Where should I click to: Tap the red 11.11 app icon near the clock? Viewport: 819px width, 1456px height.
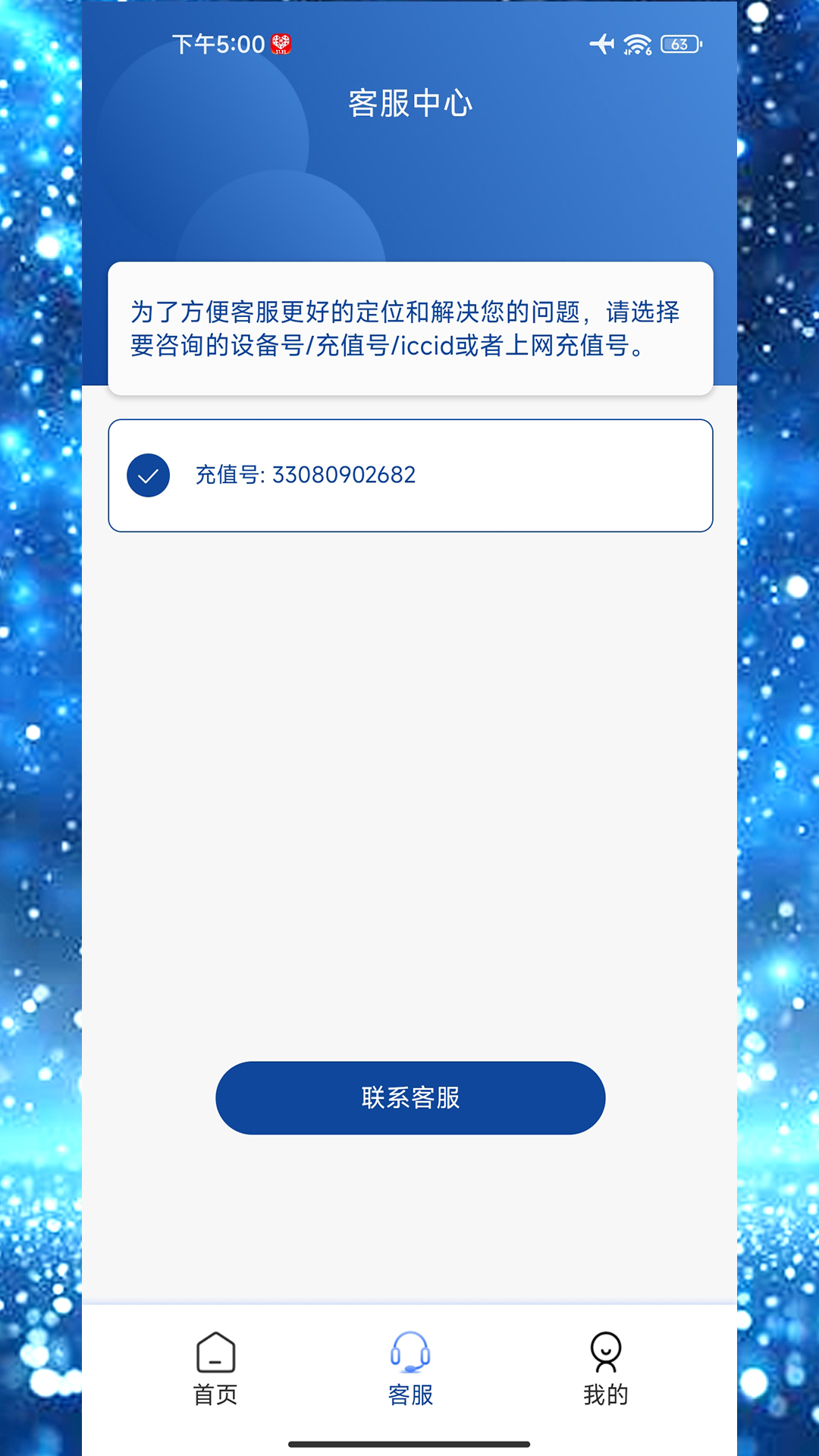coord(281,43)
